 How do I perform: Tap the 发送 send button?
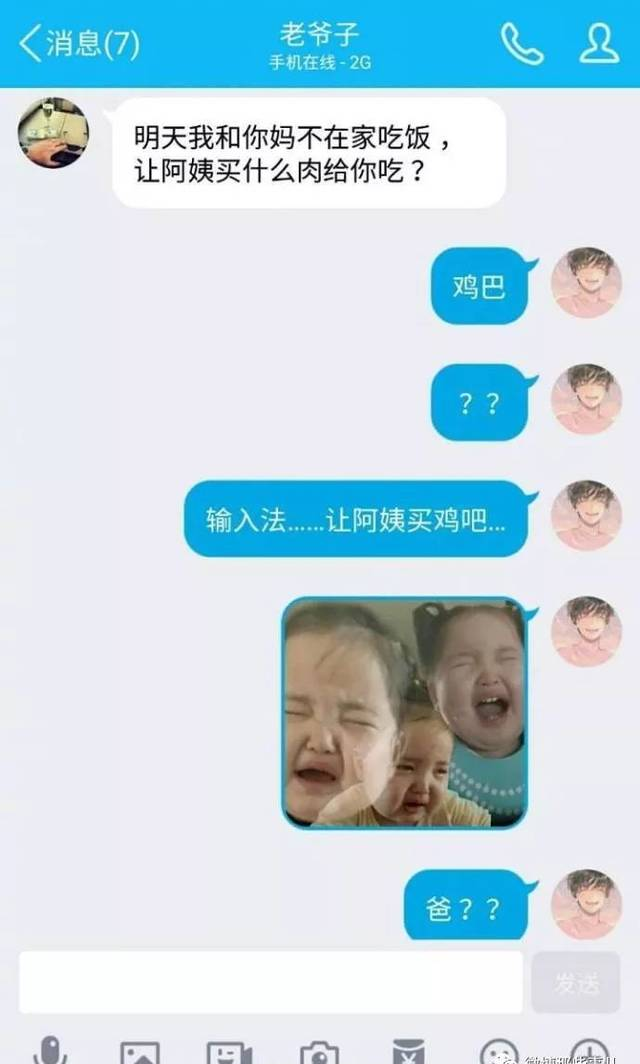(x=576, y=982)
